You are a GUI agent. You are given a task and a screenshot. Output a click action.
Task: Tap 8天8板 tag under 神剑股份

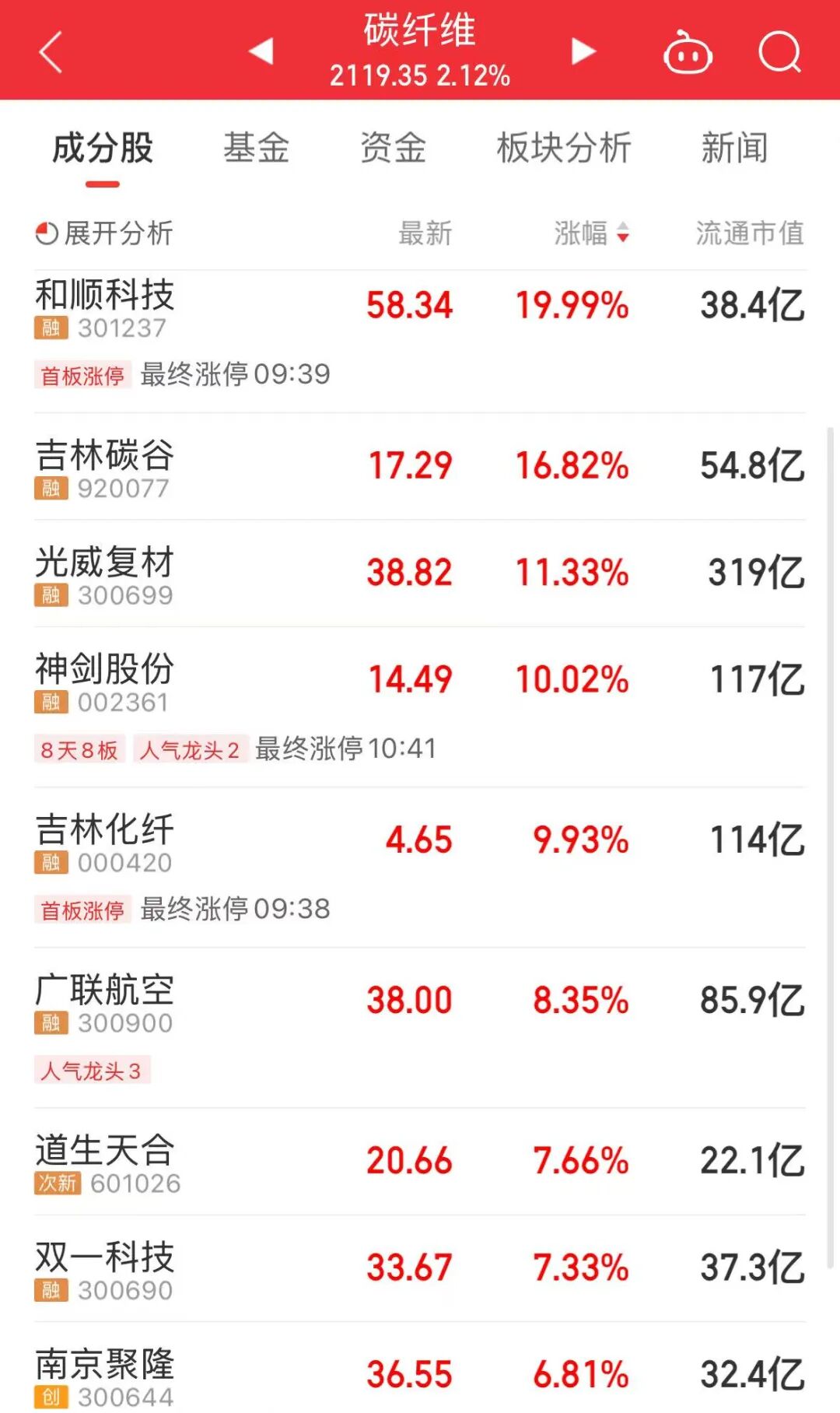(x=78, y=749)
